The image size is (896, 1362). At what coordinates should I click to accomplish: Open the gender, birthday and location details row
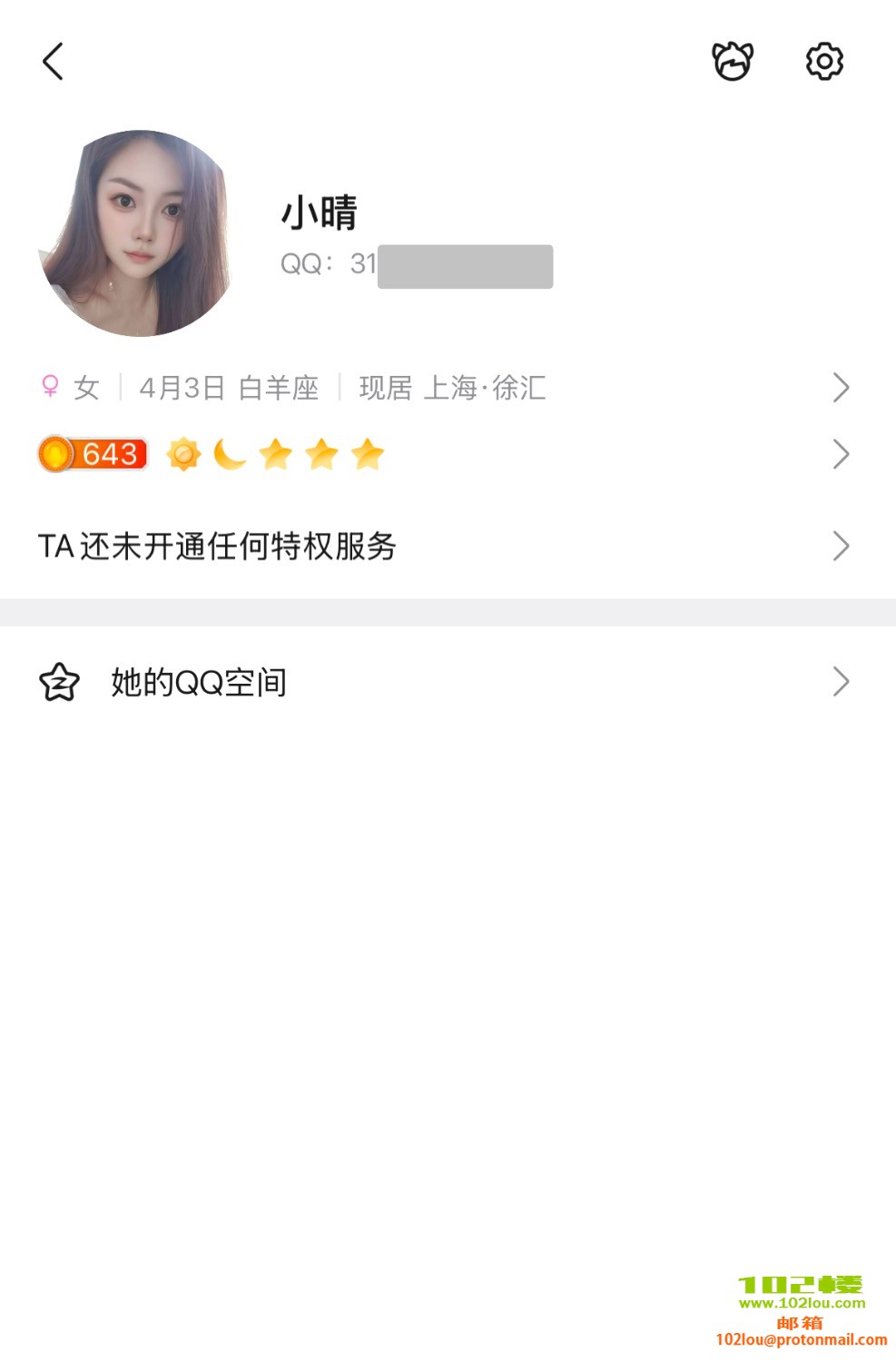[x=445, y=388]
